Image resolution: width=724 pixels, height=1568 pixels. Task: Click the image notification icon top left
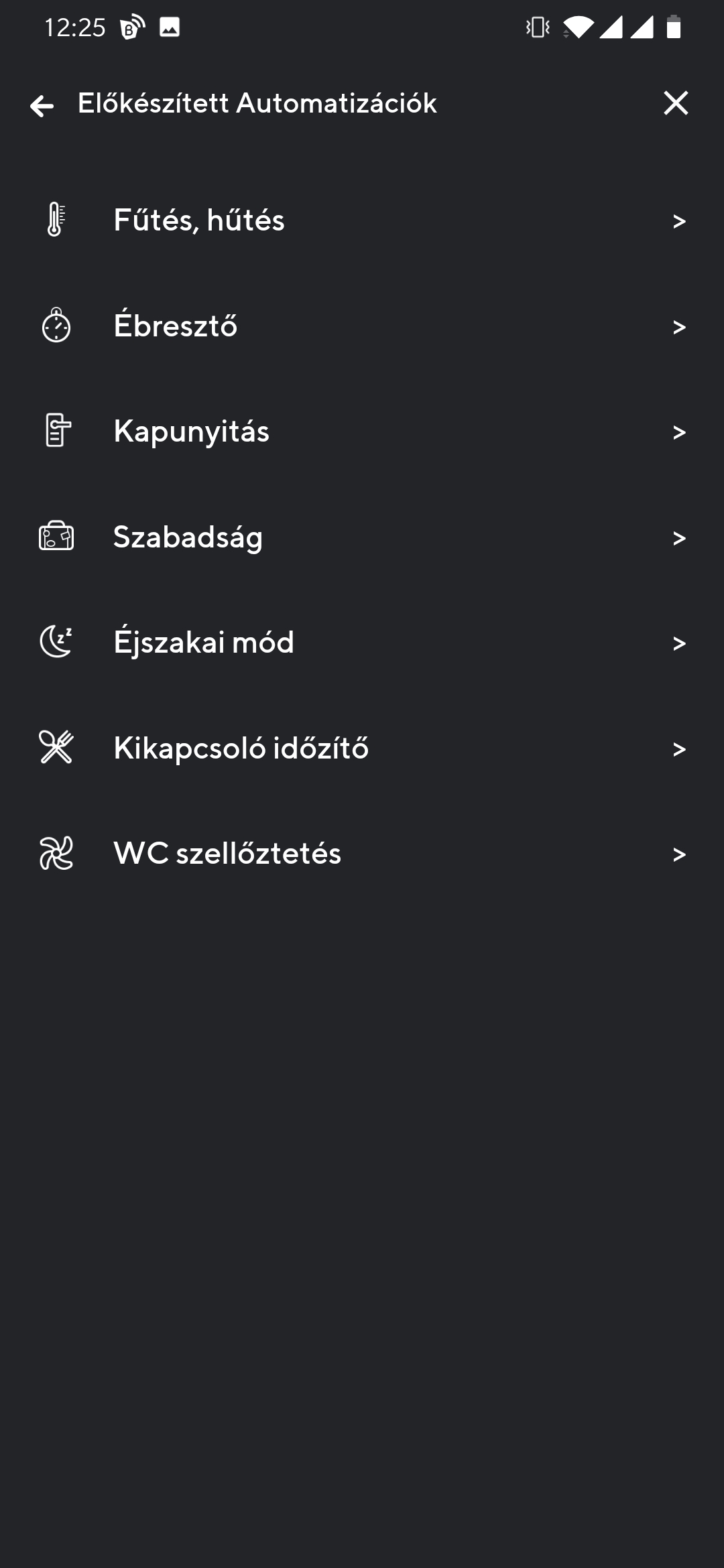[171, 27]
